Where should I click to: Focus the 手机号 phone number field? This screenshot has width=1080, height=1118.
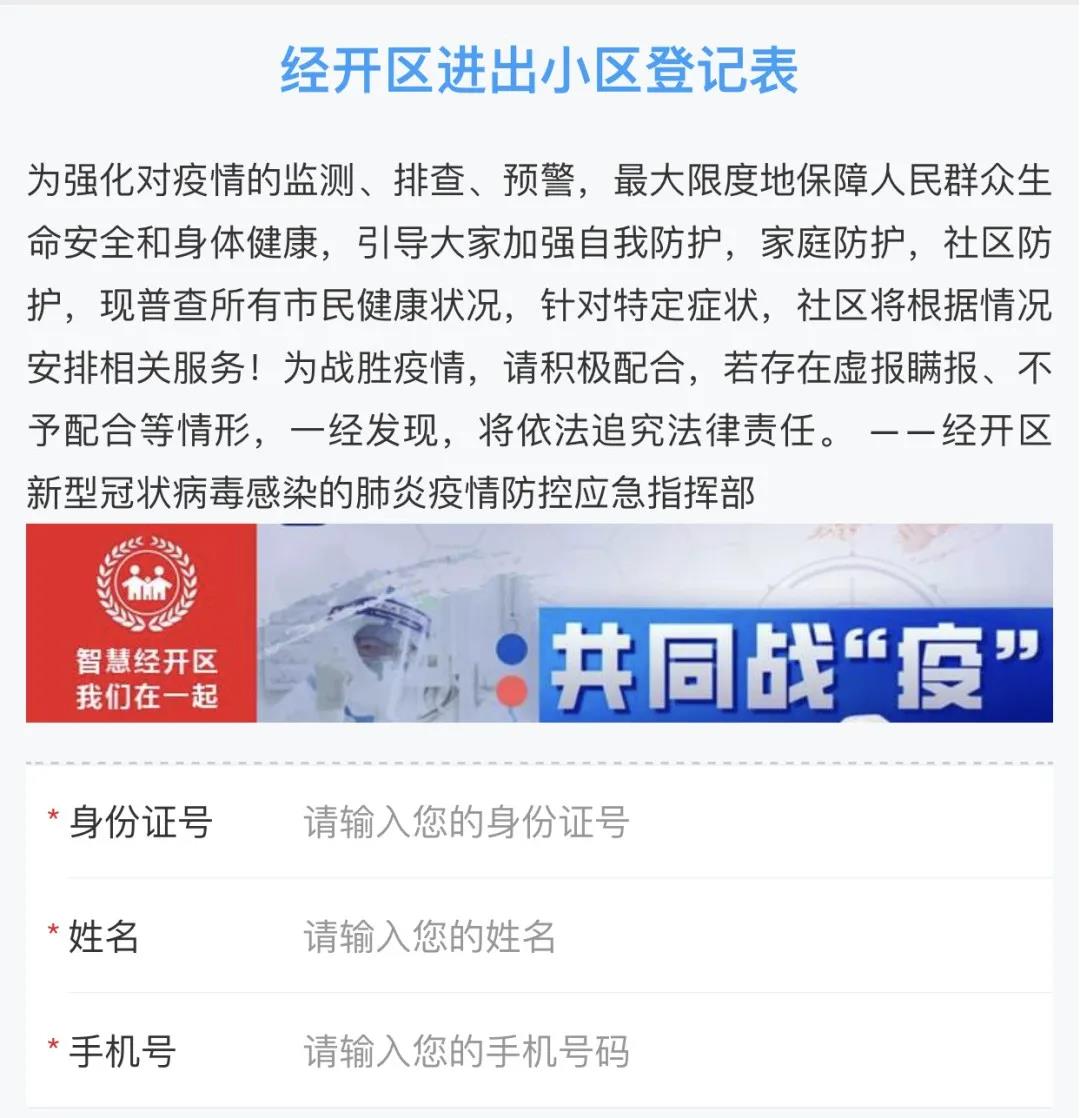600,1051
